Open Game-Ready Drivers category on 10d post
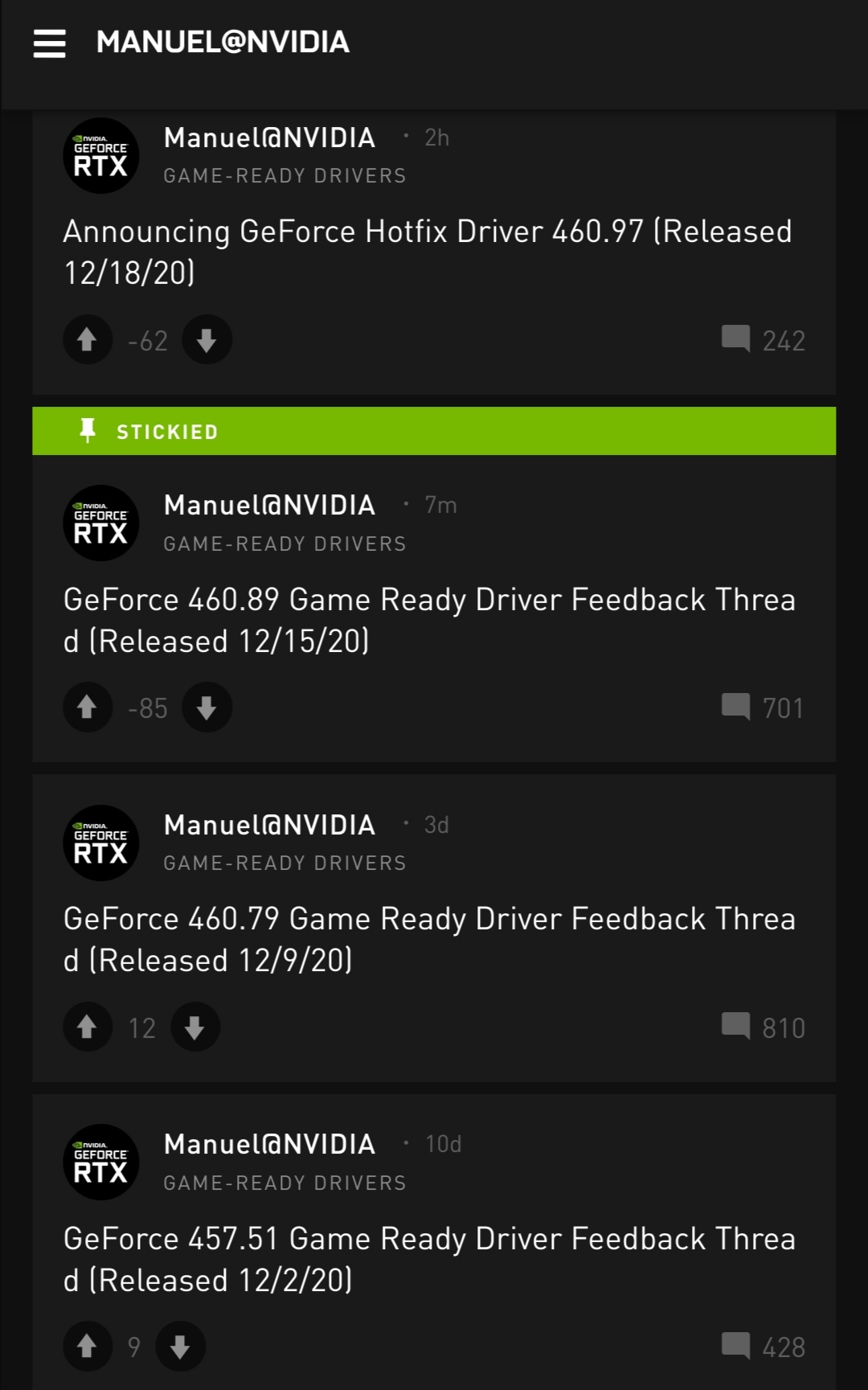 coord(285,1183)
